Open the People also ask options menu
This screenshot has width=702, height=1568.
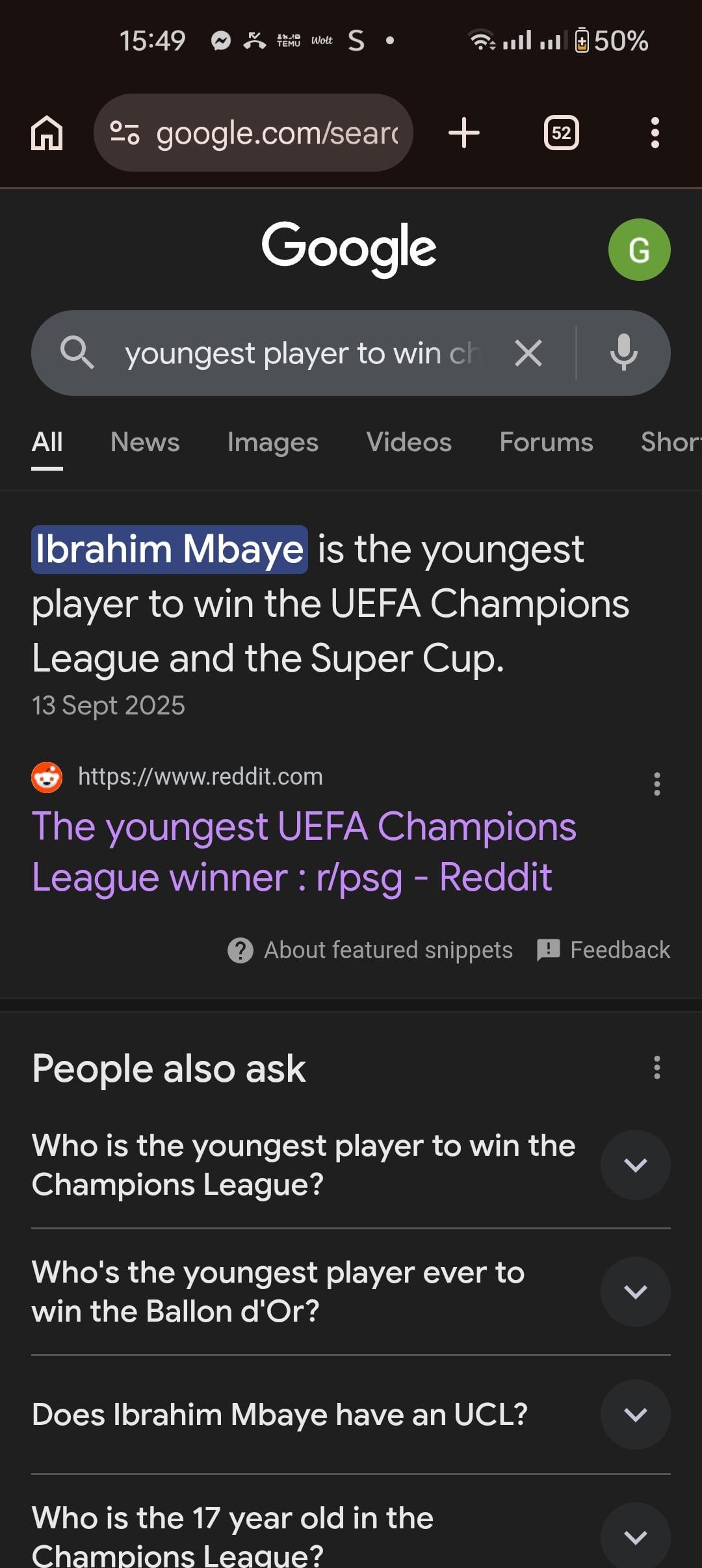(657, 1067)
